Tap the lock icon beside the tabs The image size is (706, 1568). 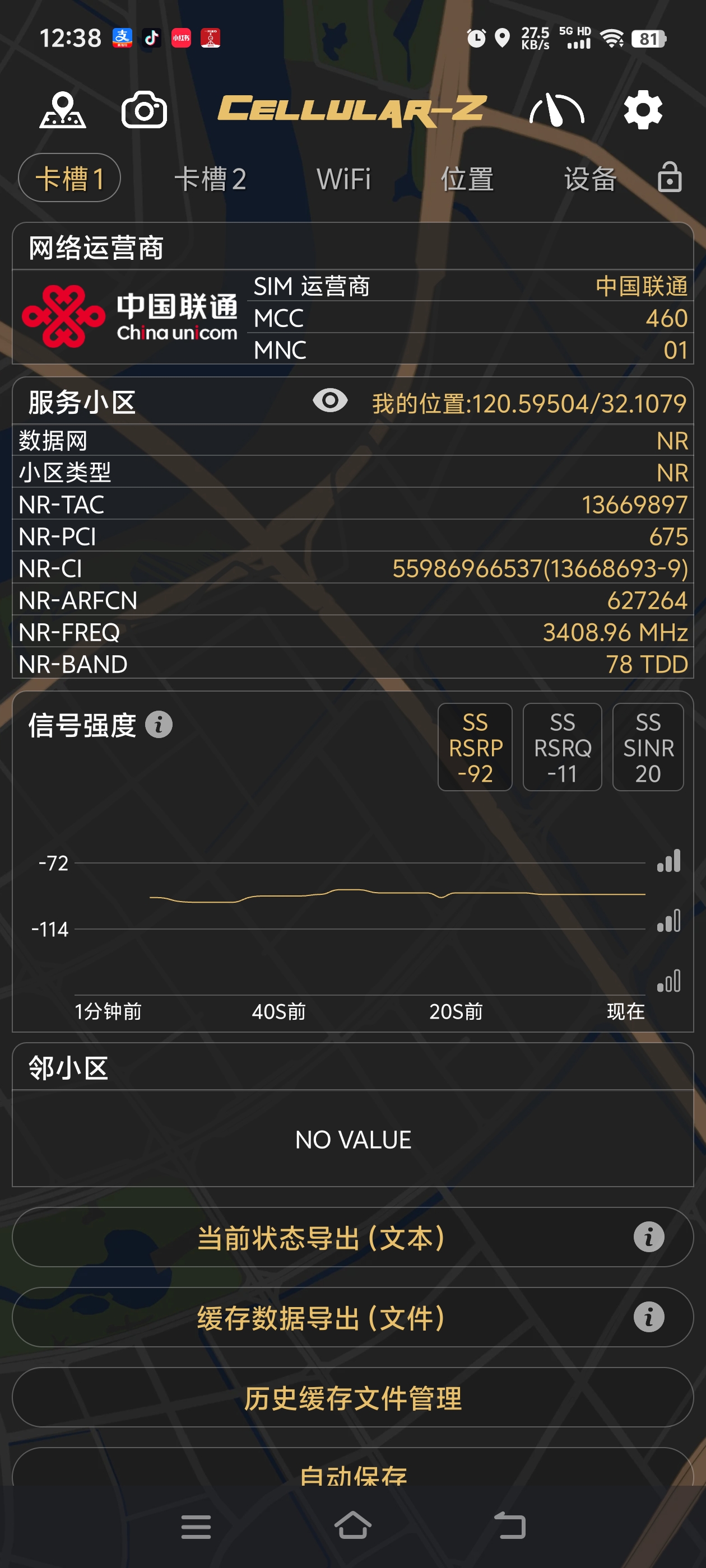(670, 177)
